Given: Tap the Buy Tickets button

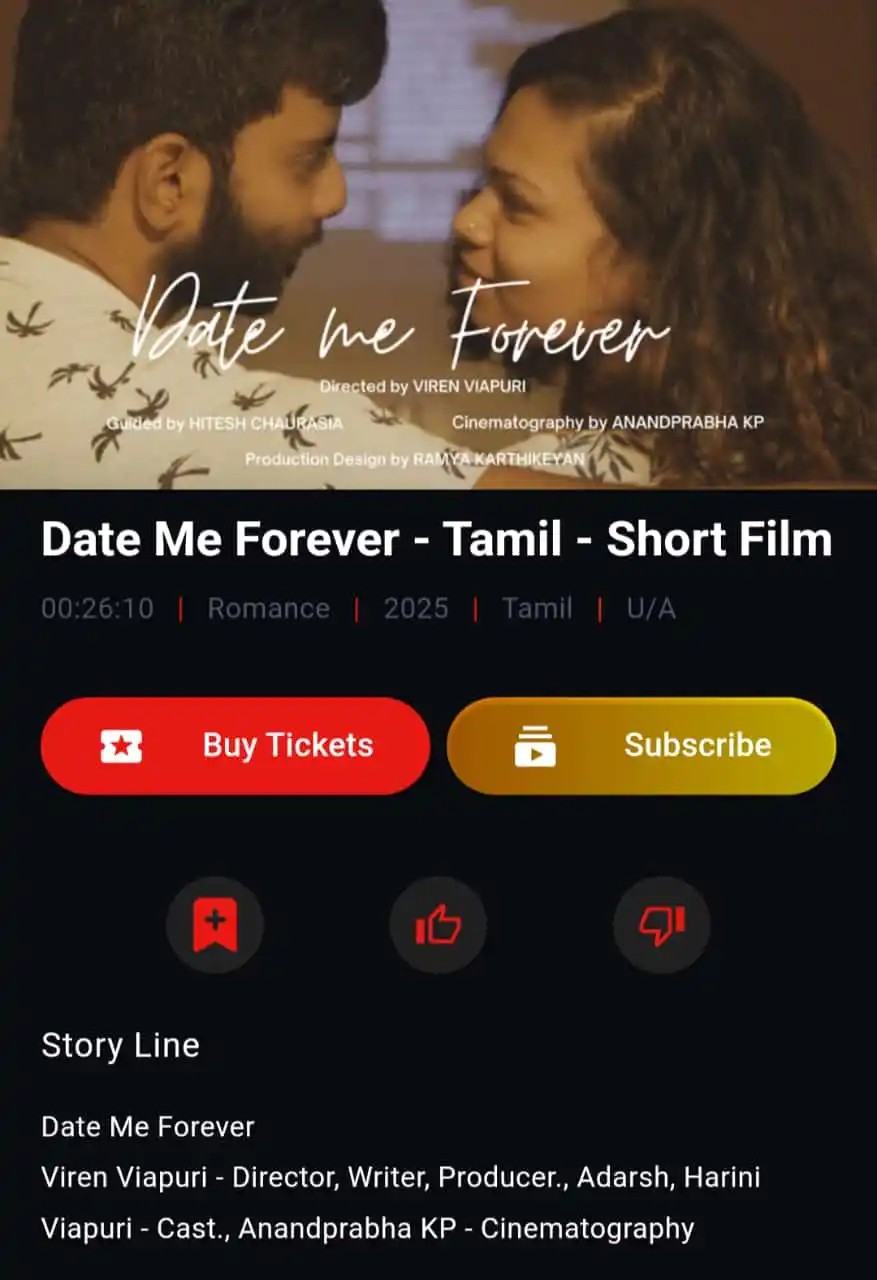Looking at the screenshot, I should pyautogui.click(x=235, y=746).
